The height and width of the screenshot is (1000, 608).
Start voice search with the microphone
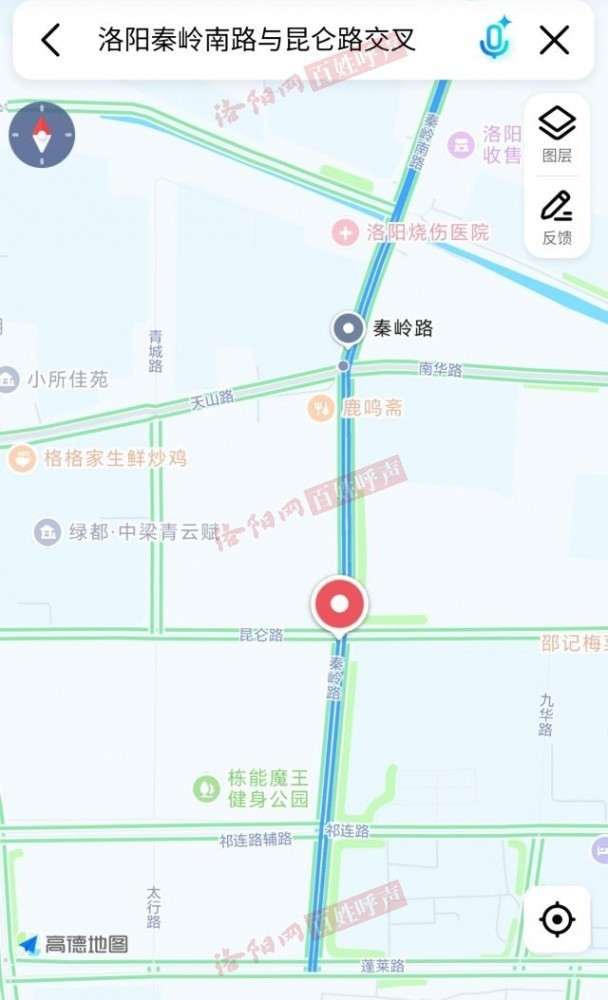[x=494, y=40]
